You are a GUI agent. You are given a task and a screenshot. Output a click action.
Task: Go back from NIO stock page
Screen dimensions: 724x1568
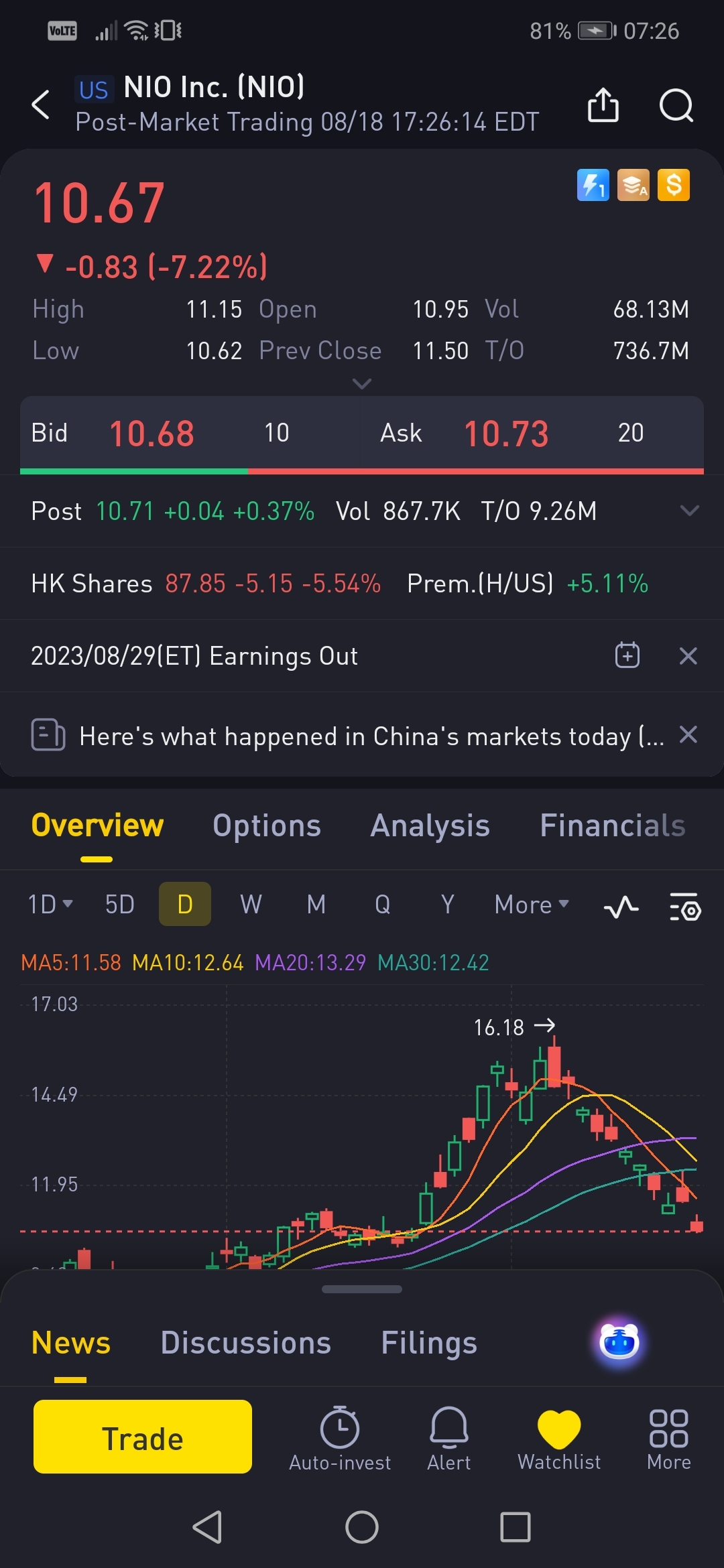41,105
